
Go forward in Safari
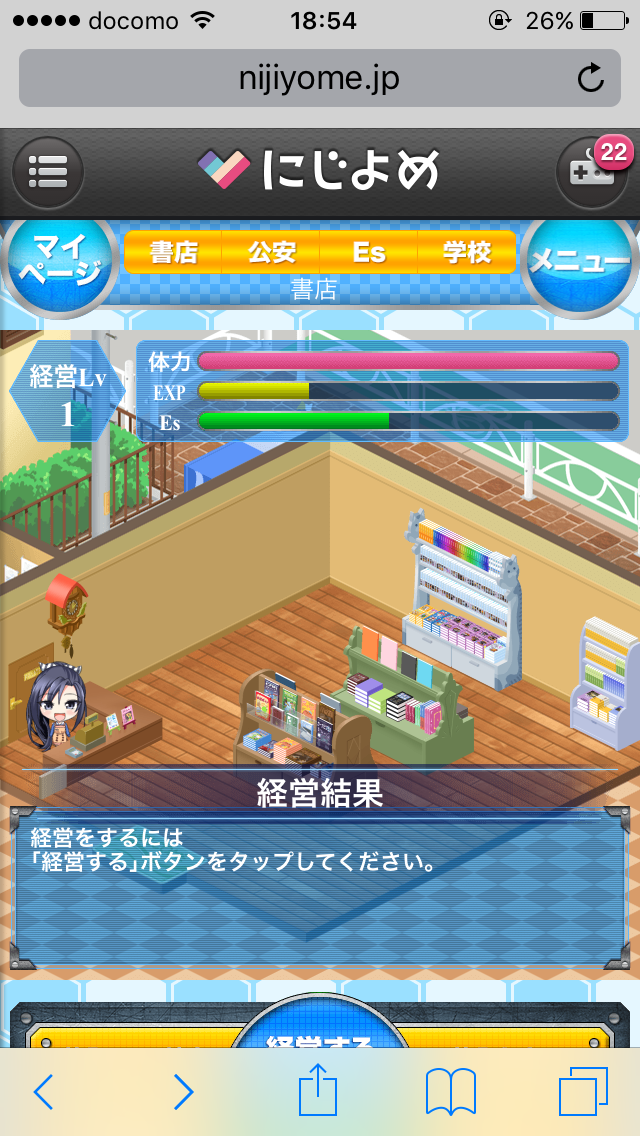[x=183, y=1092]
